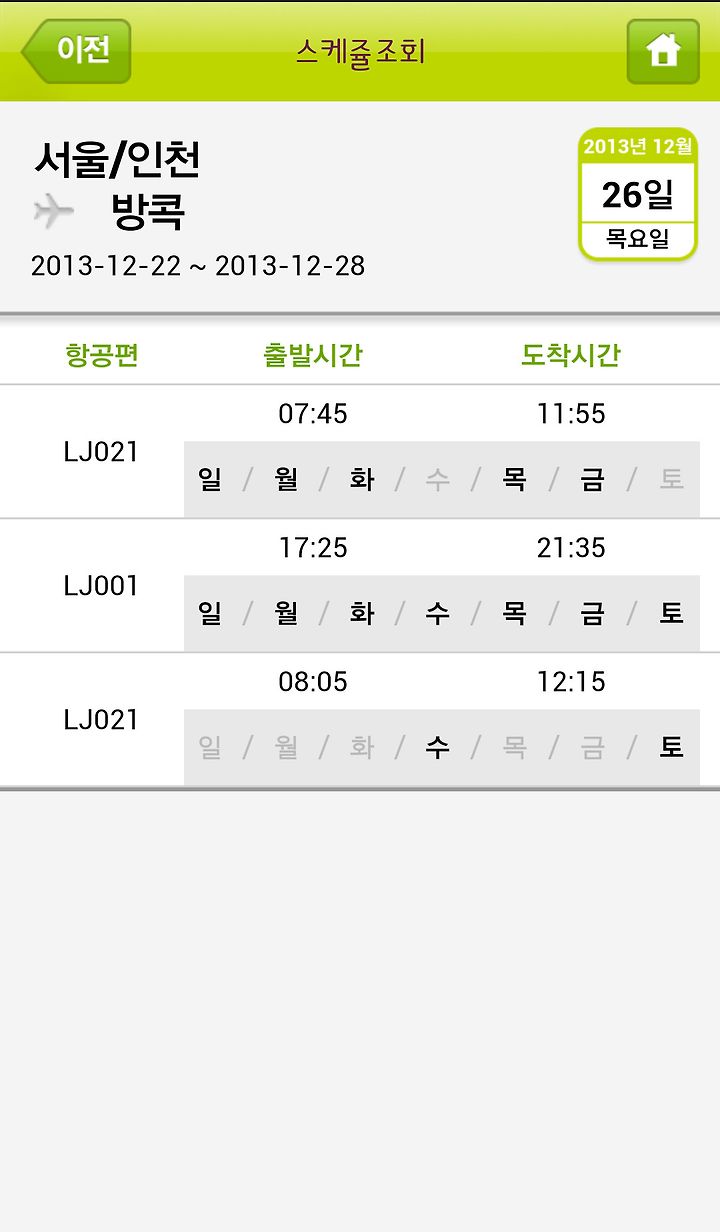Screen dimensions: 720x1232
Task: Select the LJ021 08:05 flight
Action: point(360,720)
